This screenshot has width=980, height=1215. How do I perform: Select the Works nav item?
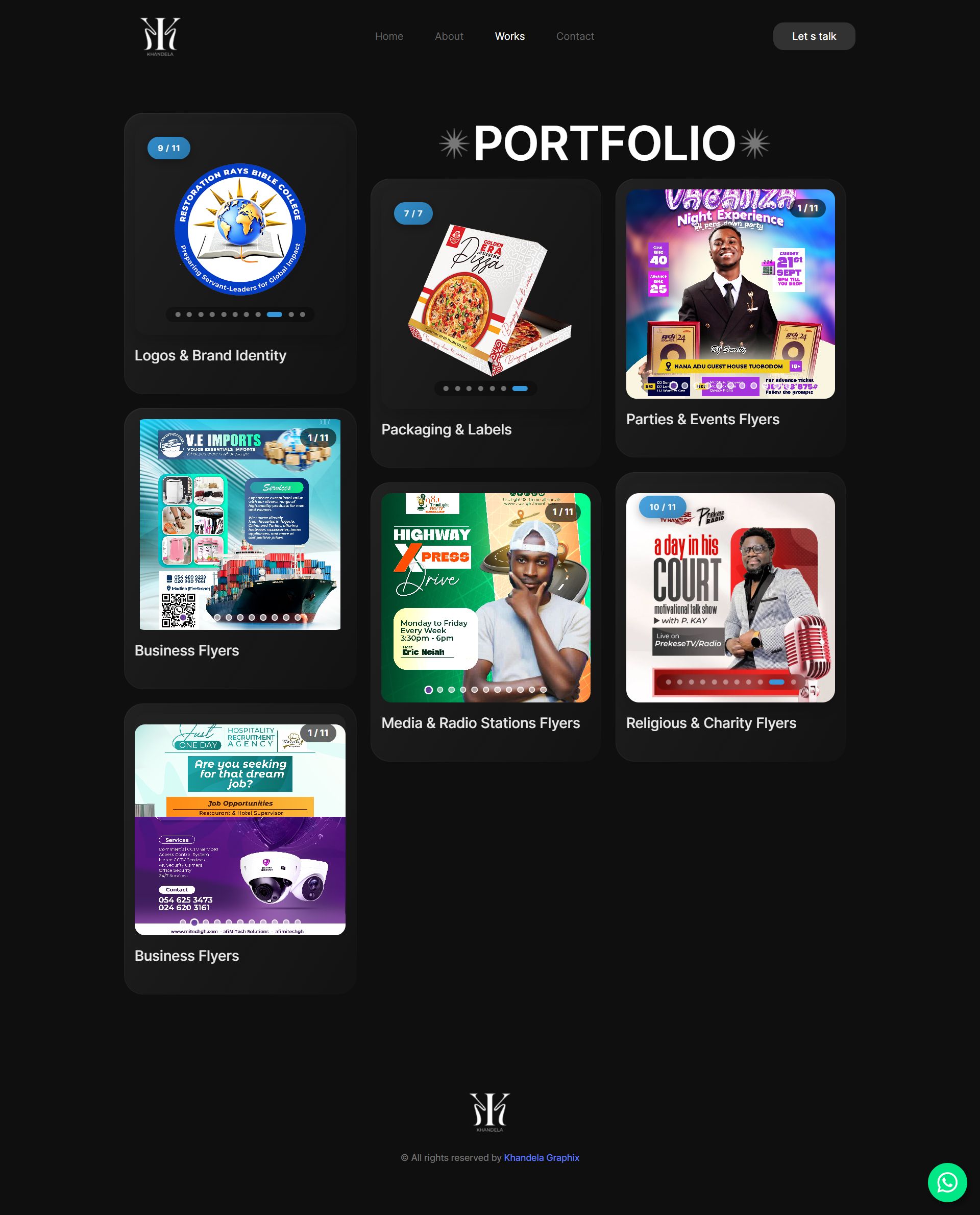coord(509,36)
